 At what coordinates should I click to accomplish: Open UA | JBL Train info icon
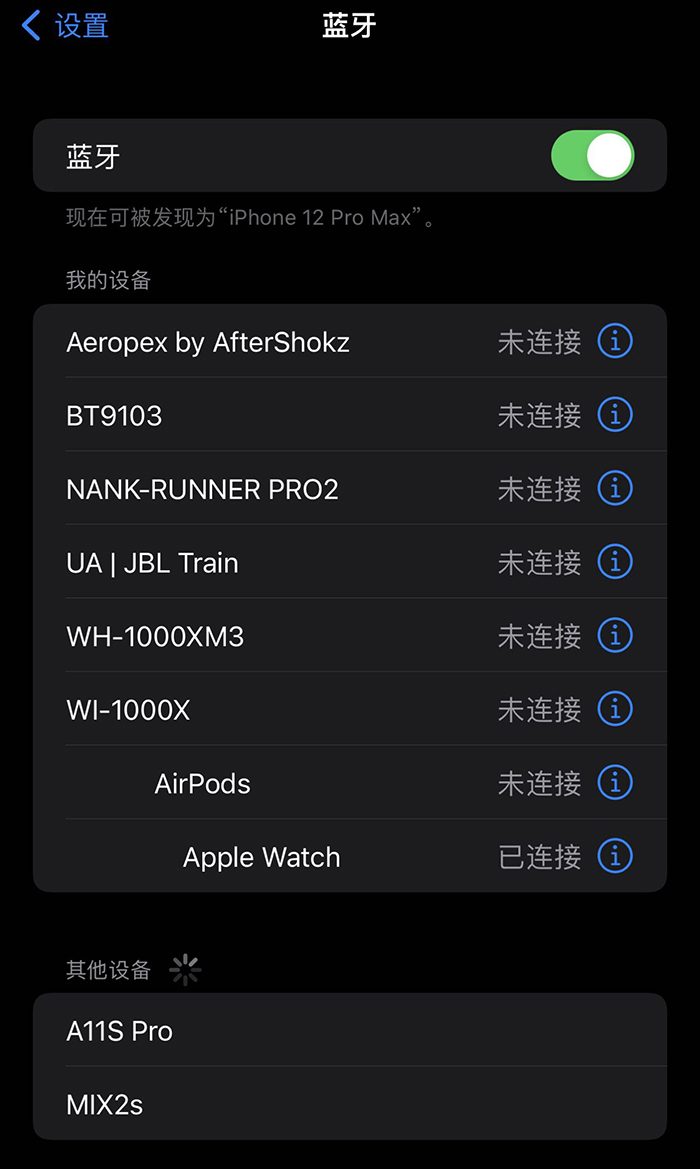(x=615, y=561)
